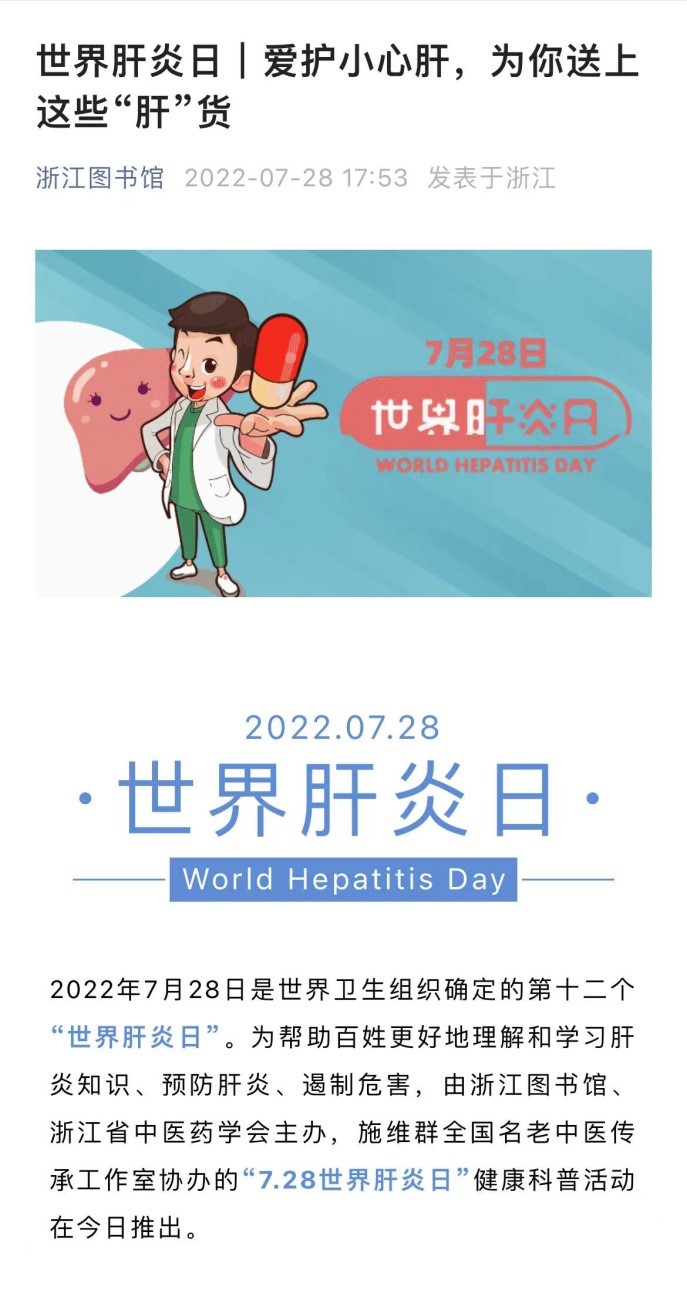Image resolution: width=687 pixels, height=1299 pixels.
Task: Open the 浙江图书馆 account link
Action: tap(100, 179)
